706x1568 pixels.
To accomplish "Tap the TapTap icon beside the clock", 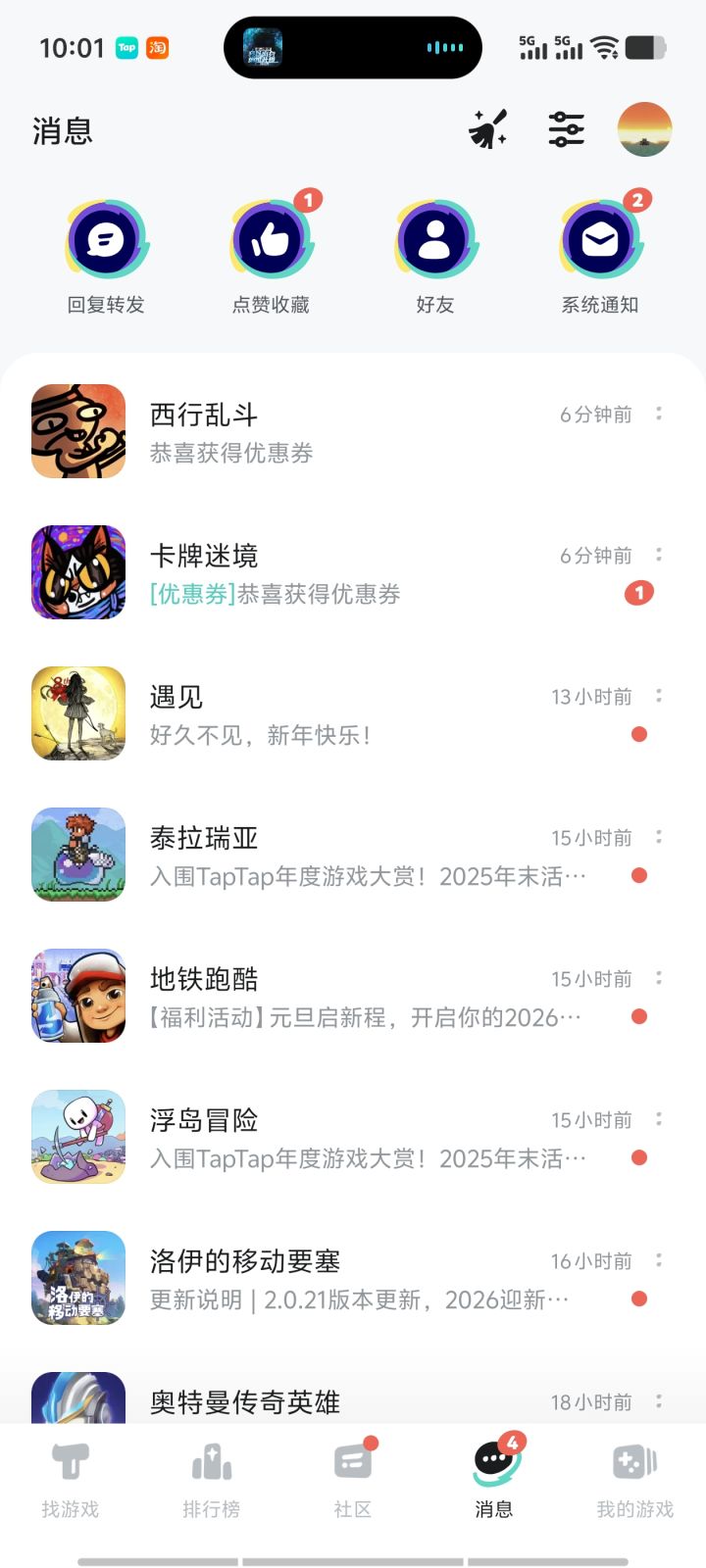I will 125,47.
